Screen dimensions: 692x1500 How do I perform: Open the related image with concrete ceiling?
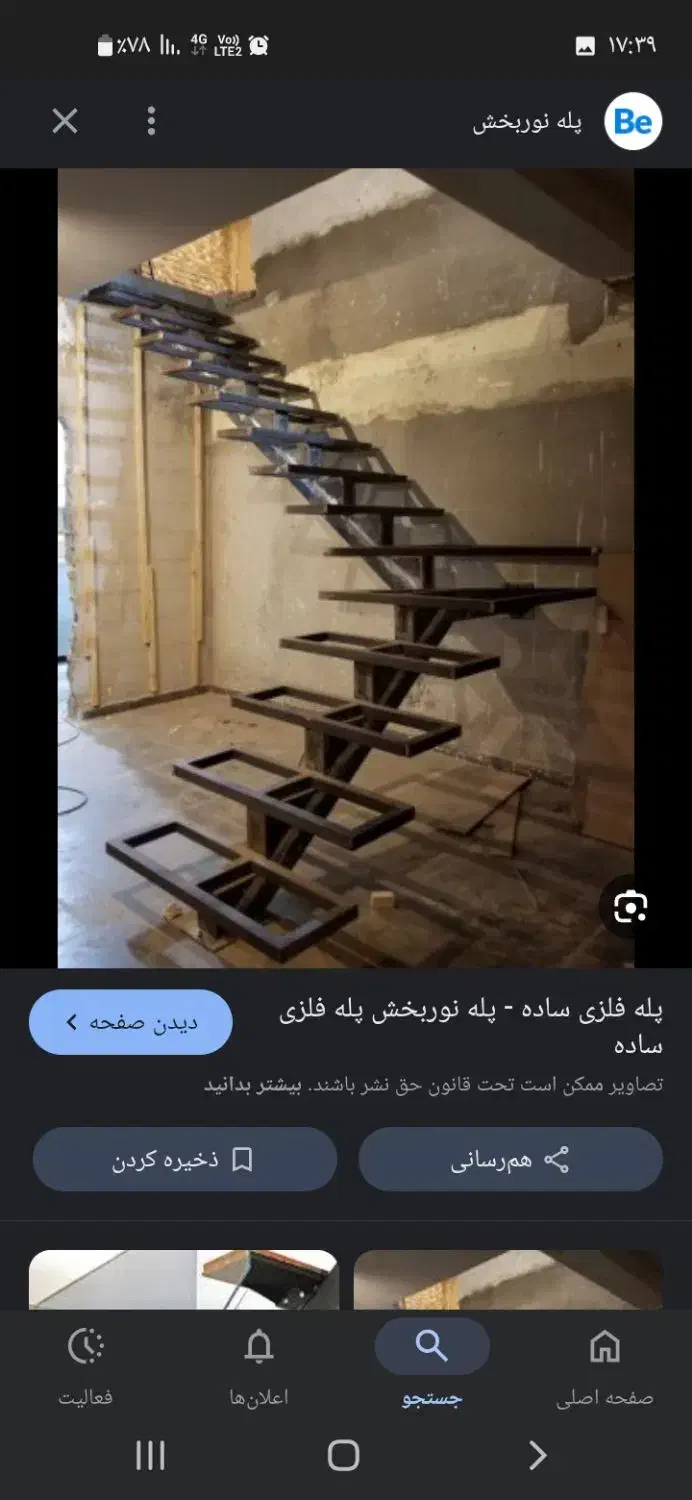508,1280
